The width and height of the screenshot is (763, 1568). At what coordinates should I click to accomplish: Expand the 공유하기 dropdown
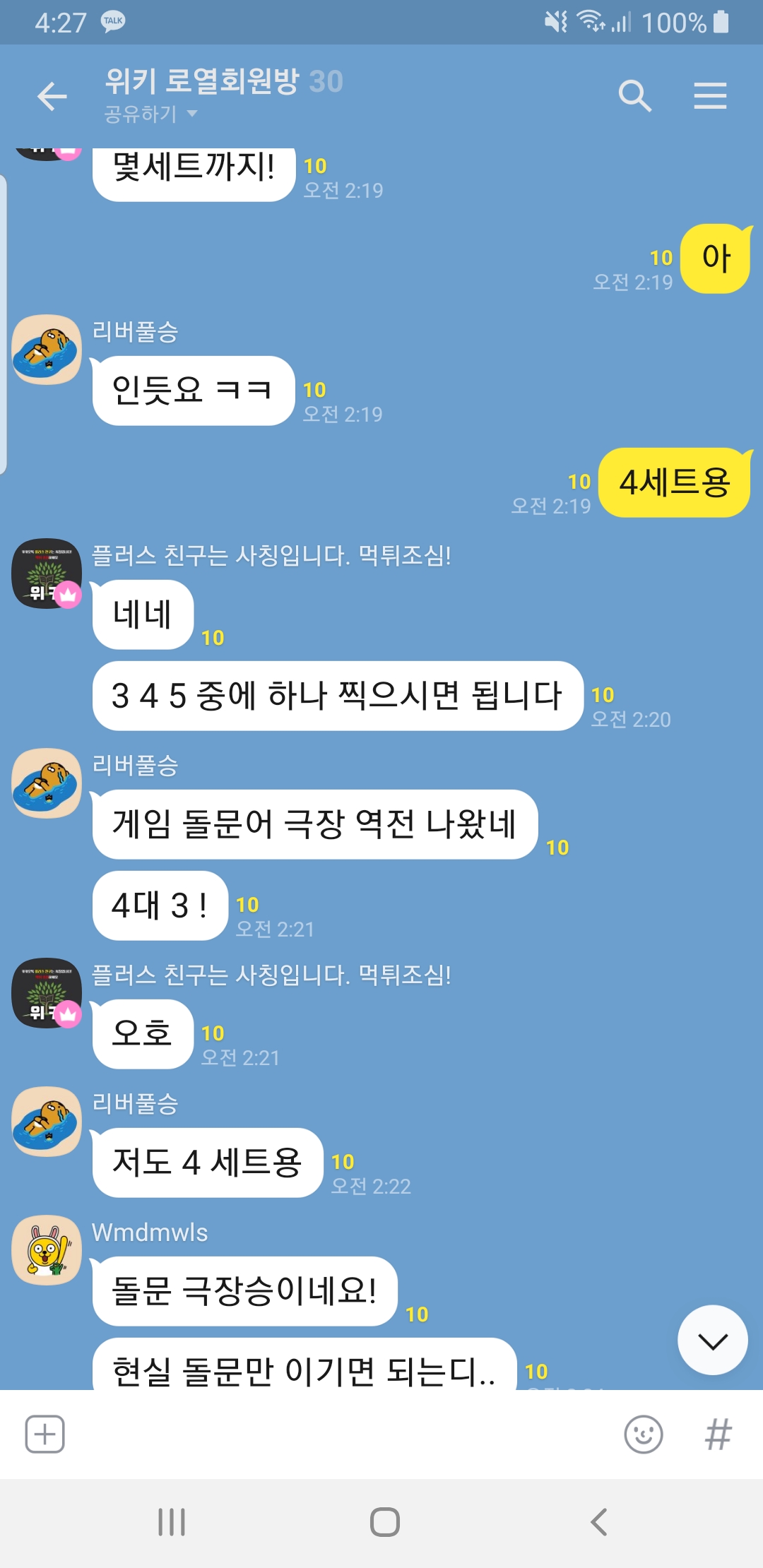pyautogui.click(x=150, y=114)
